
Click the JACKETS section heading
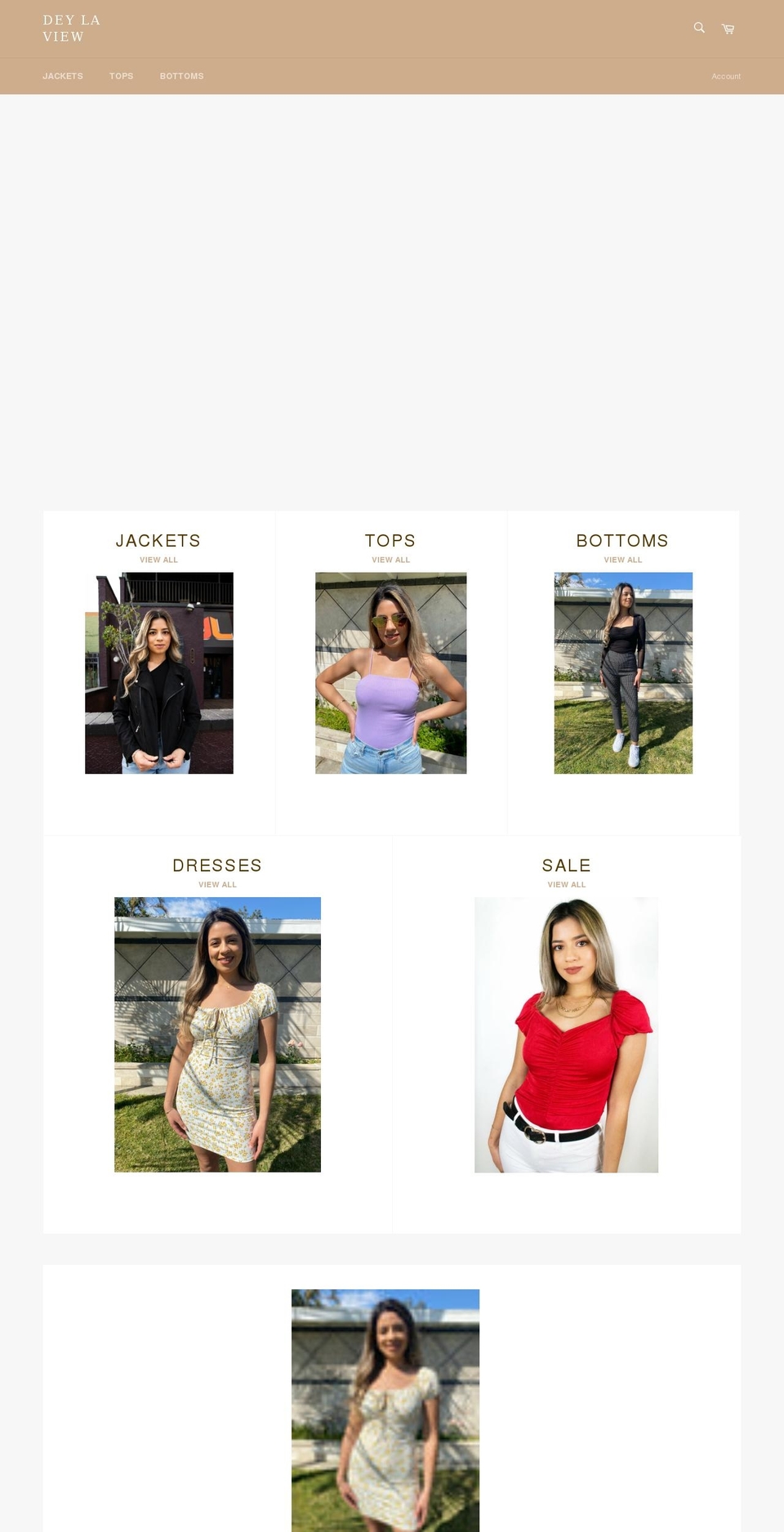pos(158,540)
